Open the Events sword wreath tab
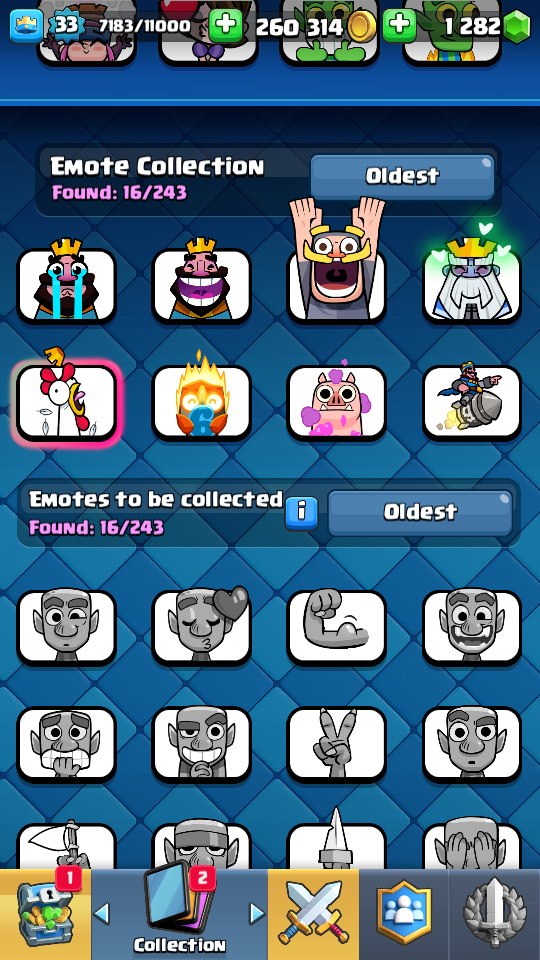 [x=495, y=914]
